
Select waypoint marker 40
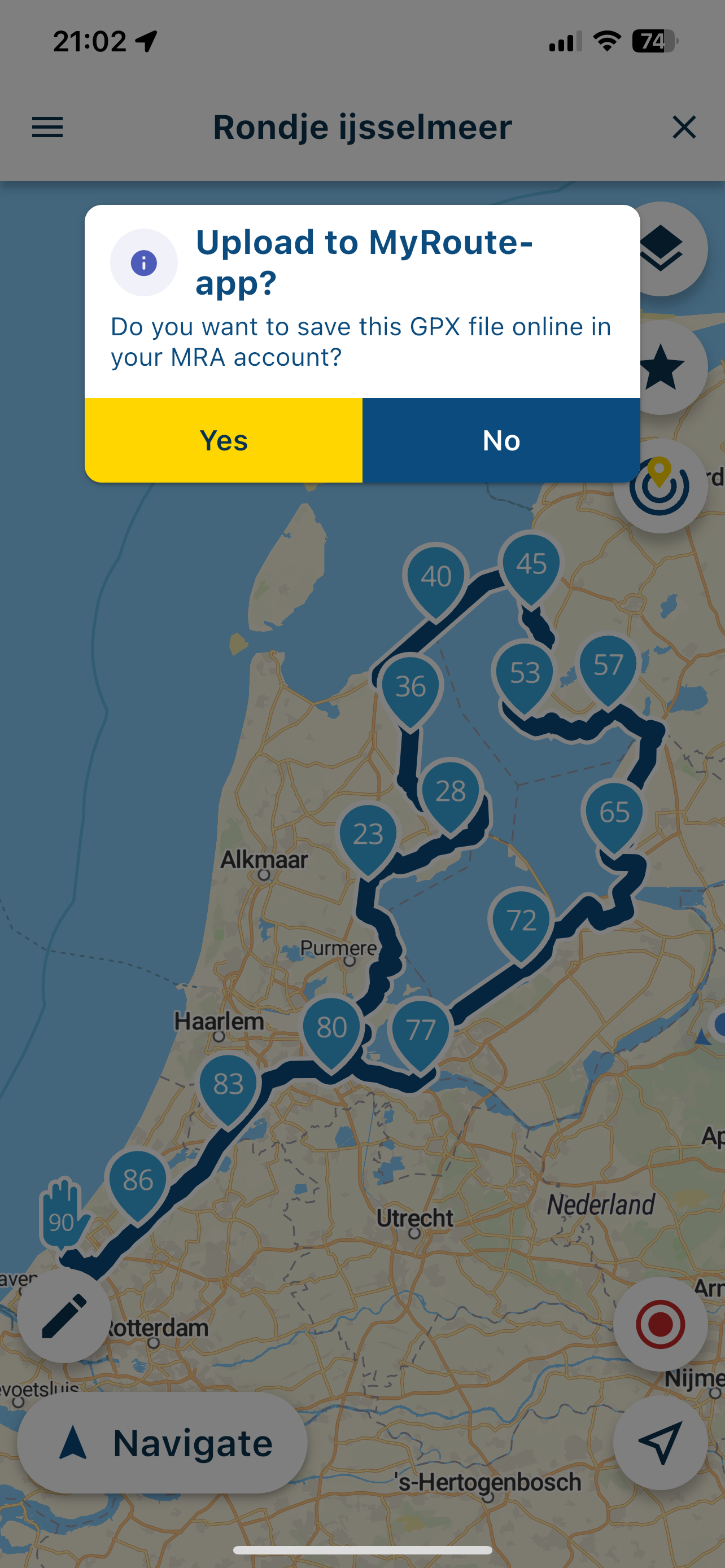pyautogui.click(x=435, y=577)
